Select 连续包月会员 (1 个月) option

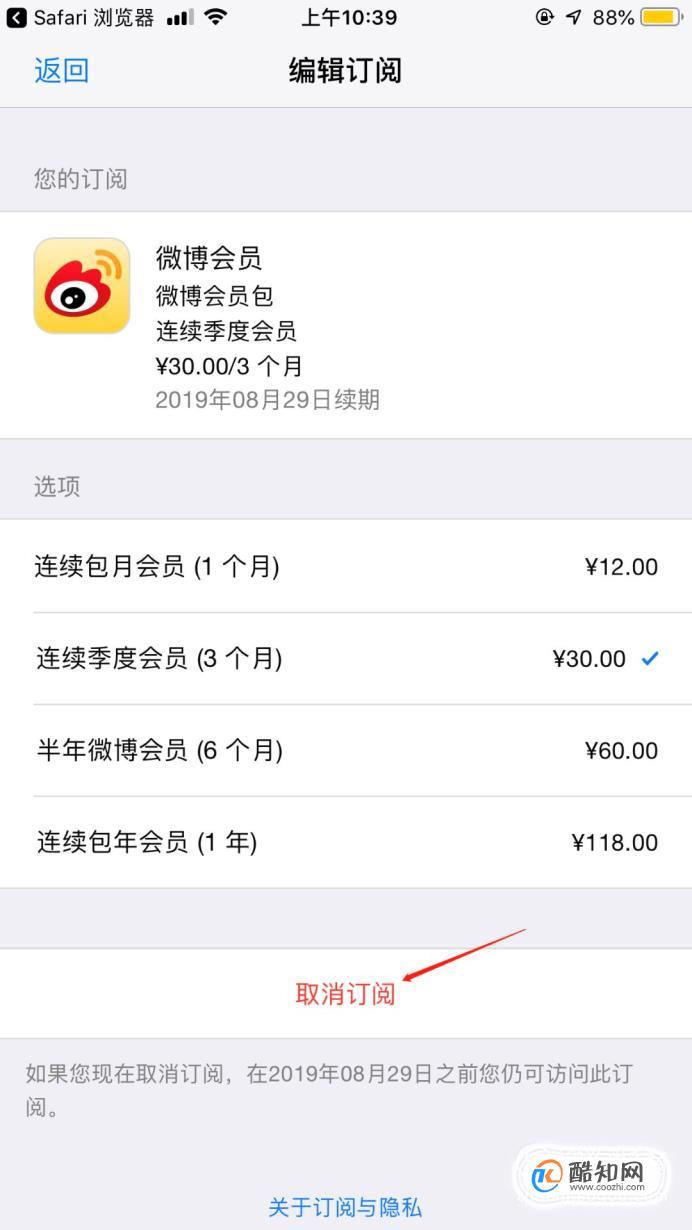click(346, 567)
